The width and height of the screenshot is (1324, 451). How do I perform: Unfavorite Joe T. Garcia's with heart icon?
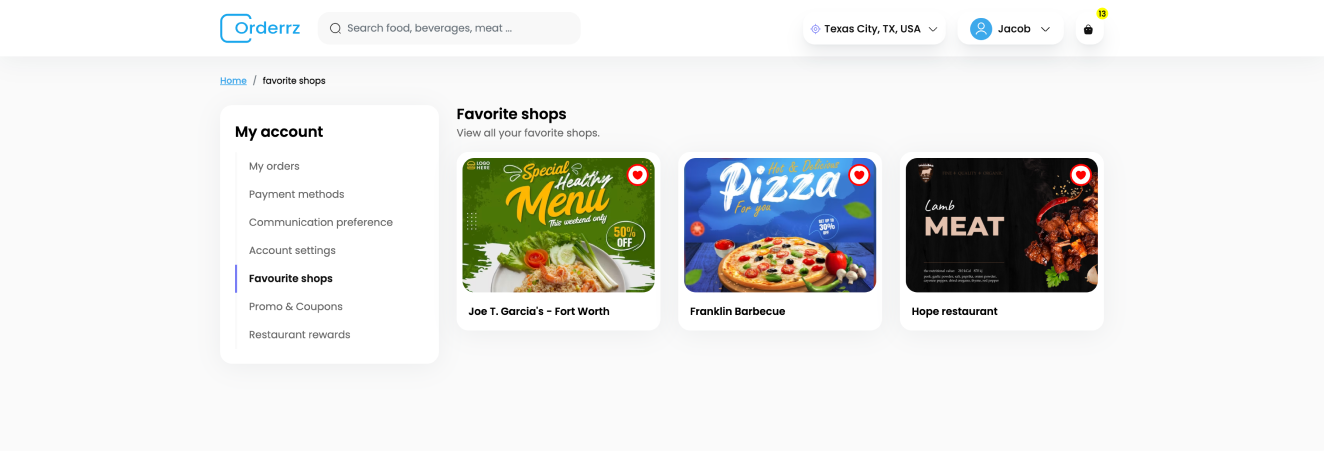[637, 175]
